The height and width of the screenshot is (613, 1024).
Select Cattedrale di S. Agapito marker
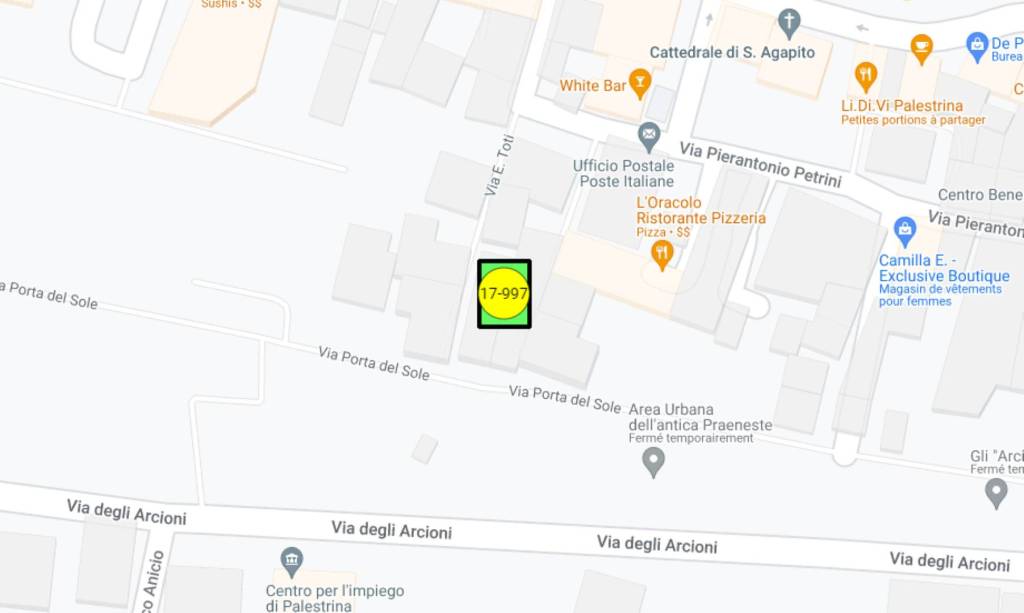pos(790,21)
